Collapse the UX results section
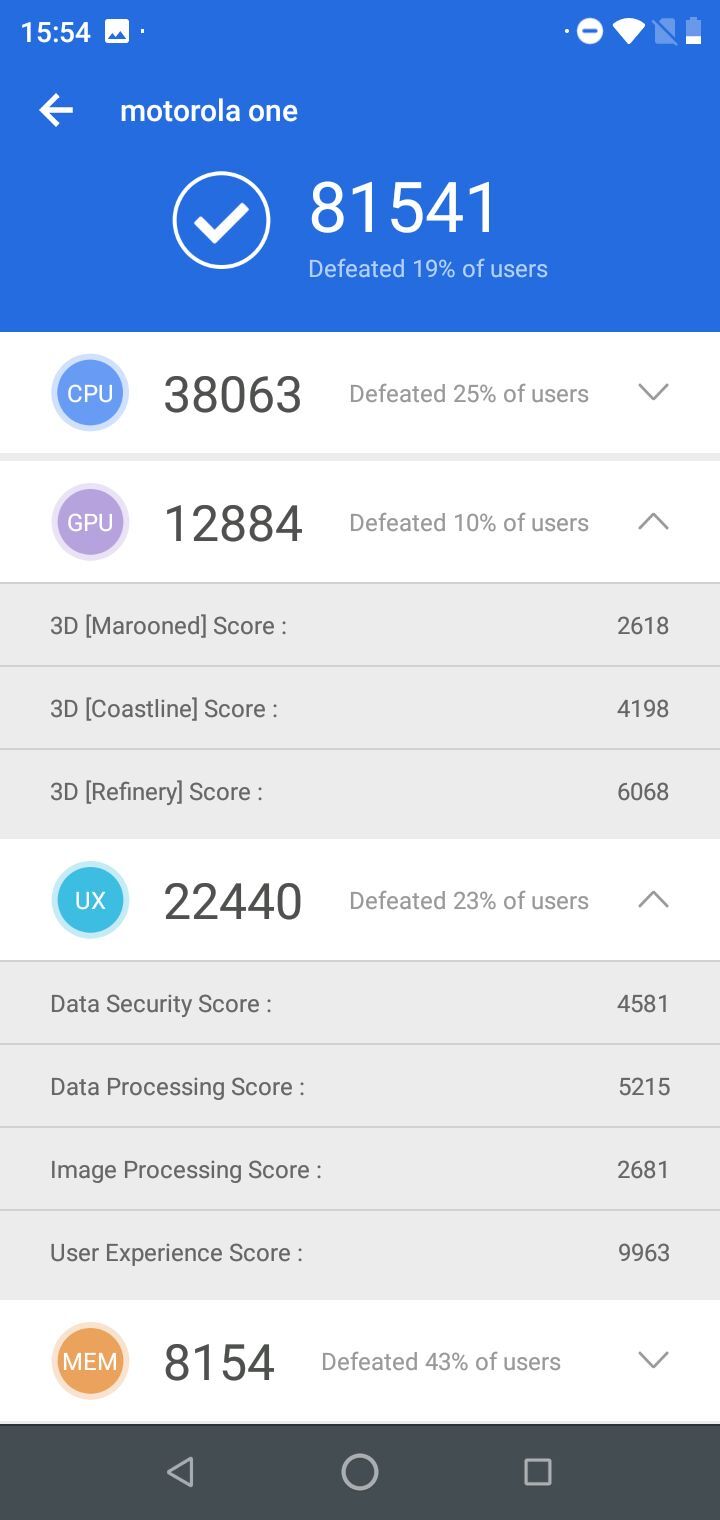Viewport: 720px width, 1520px height. [652, 899]
